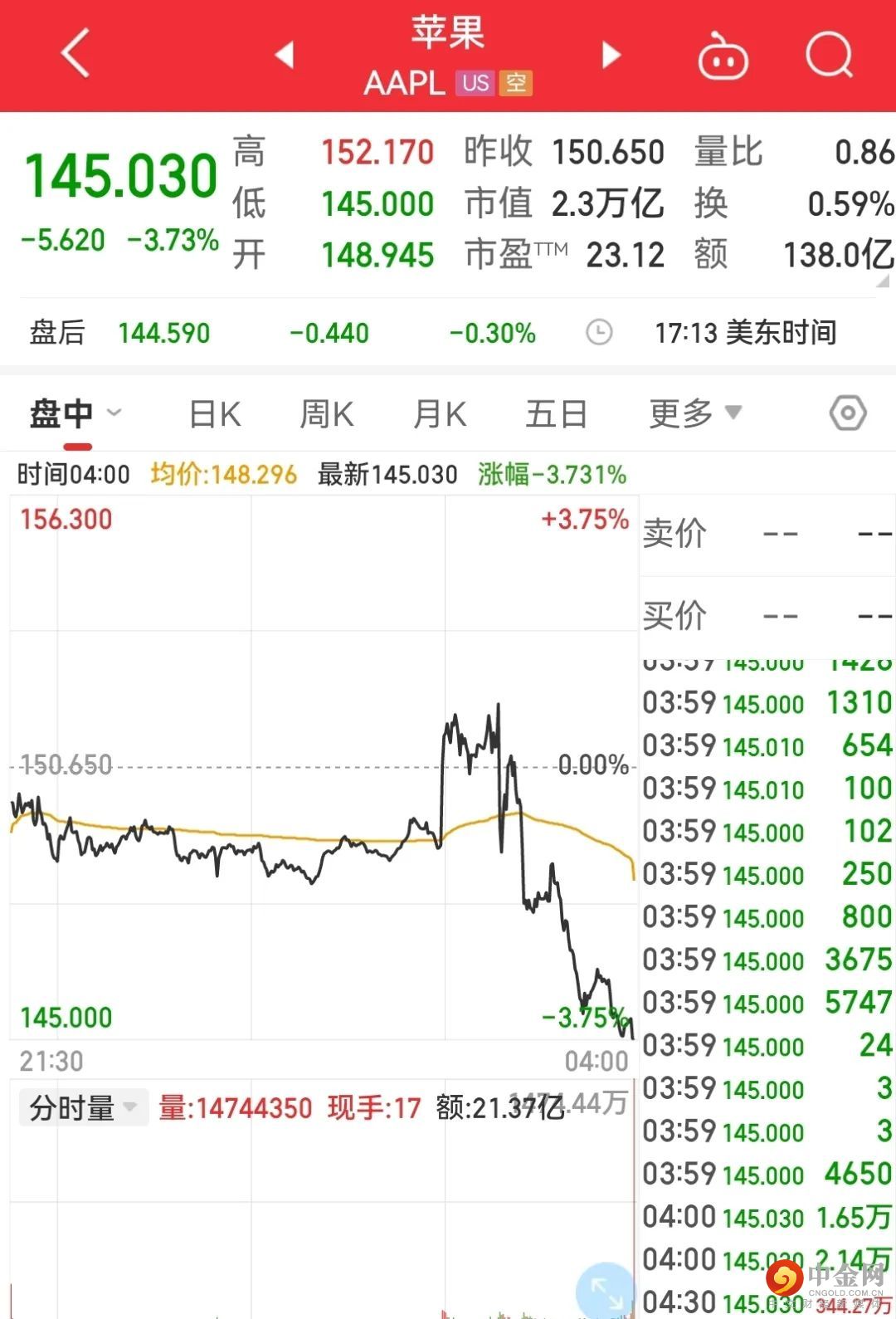Expand the quote details corner arrow
Screen dimensions: 896x1319
coord(882,281)
